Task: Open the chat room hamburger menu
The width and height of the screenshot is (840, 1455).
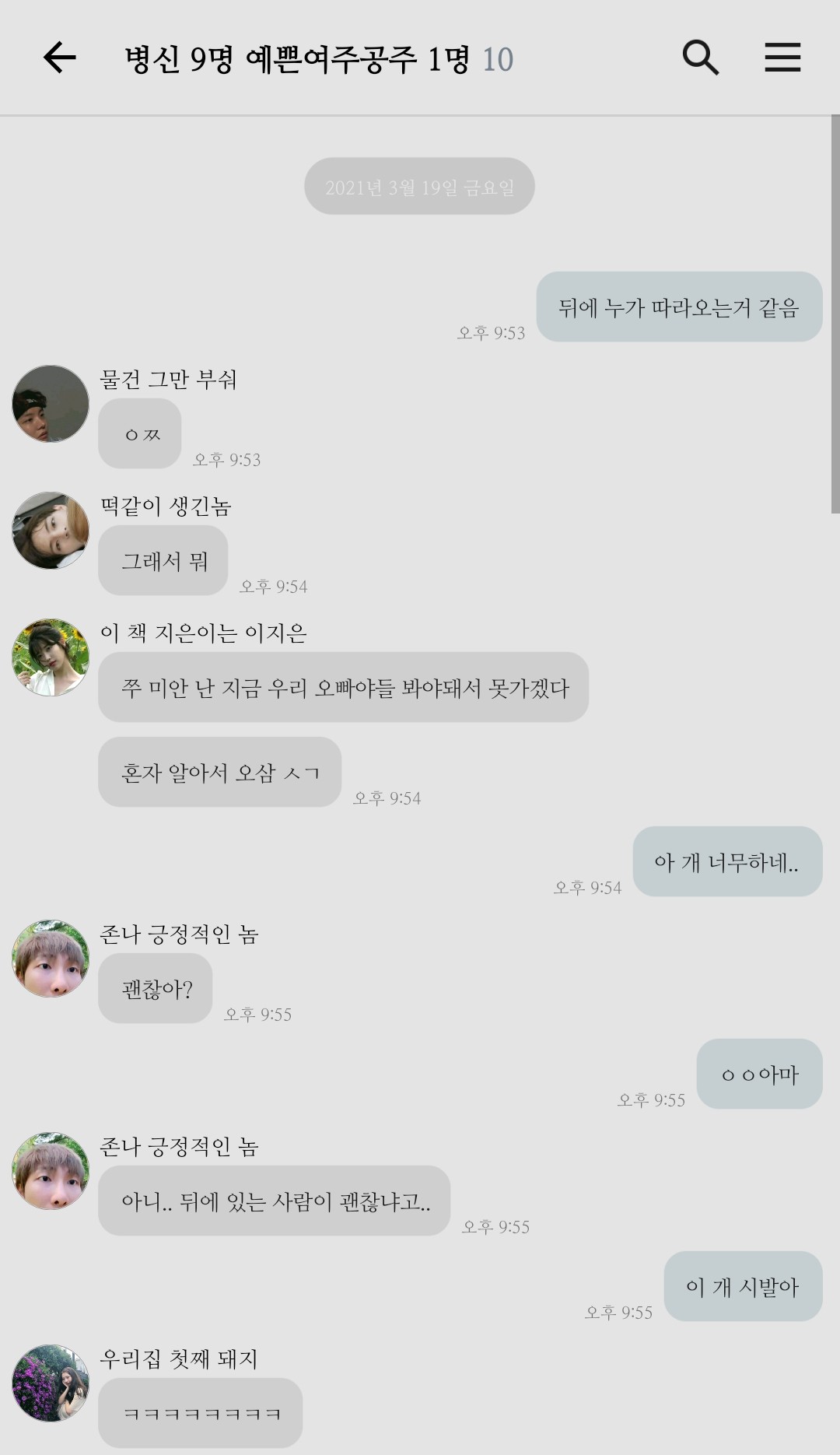Action: coord(782,58)
